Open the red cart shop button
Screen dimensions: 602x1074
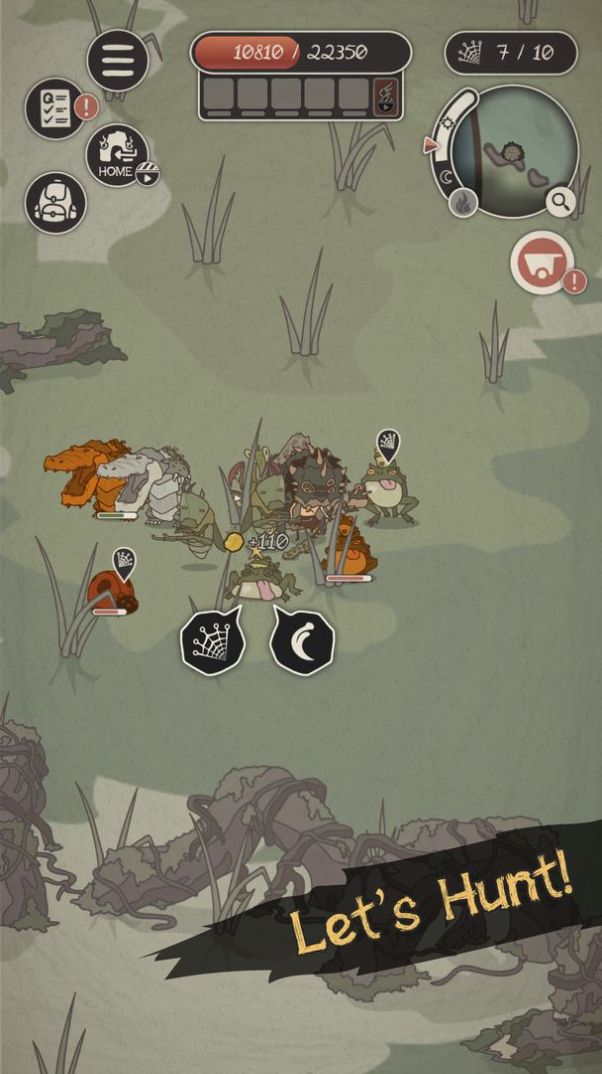click(x=541, y=262)
